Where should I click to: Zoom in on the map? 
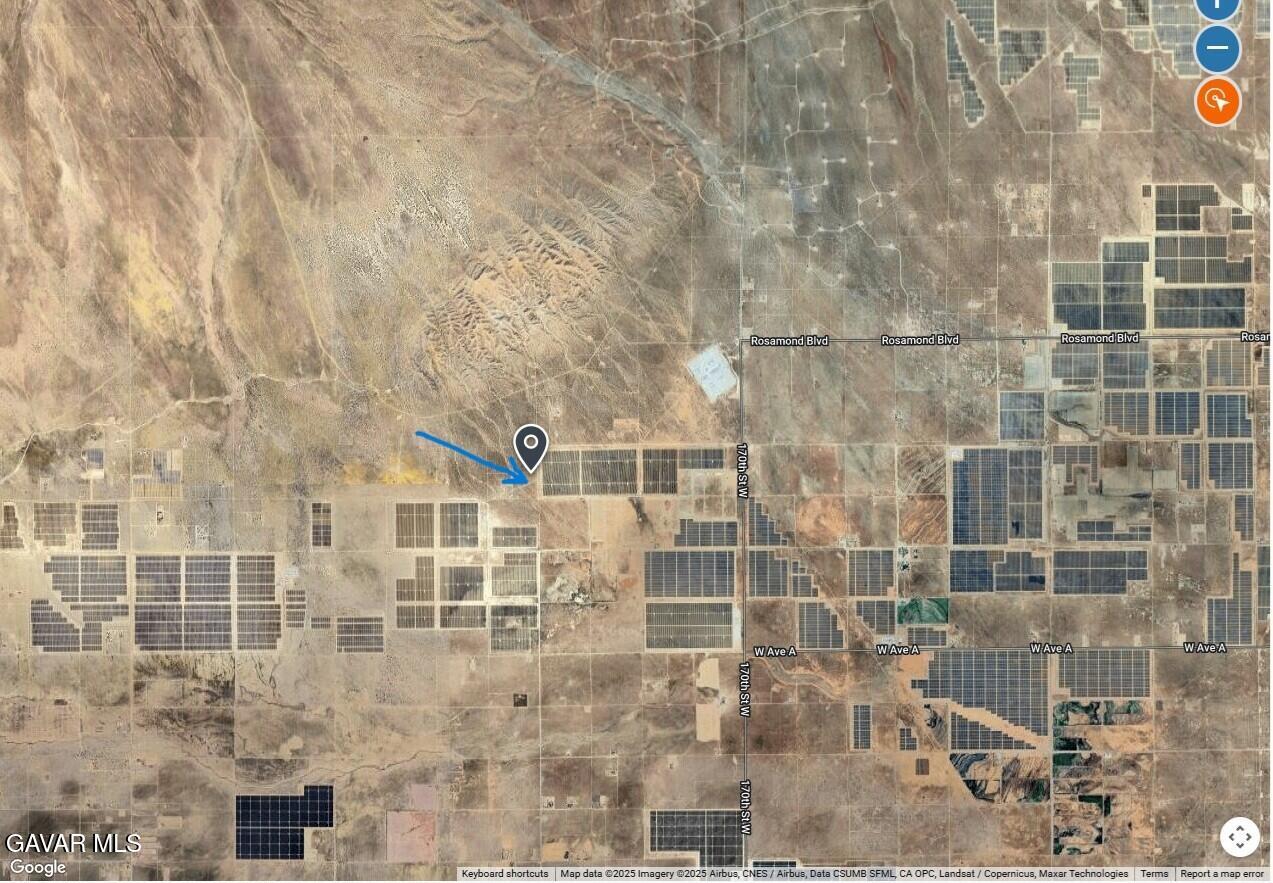tap(1217, 5)
